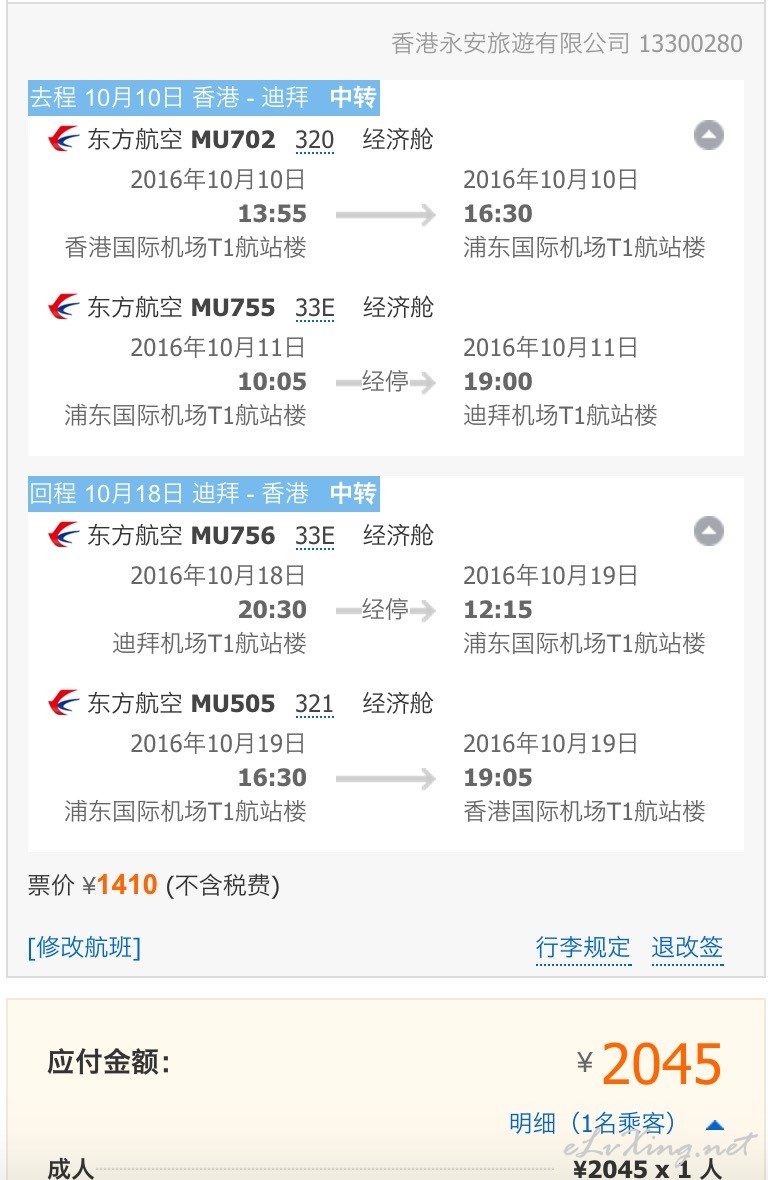Tap the 修改航班 link

tap(84, 947)
